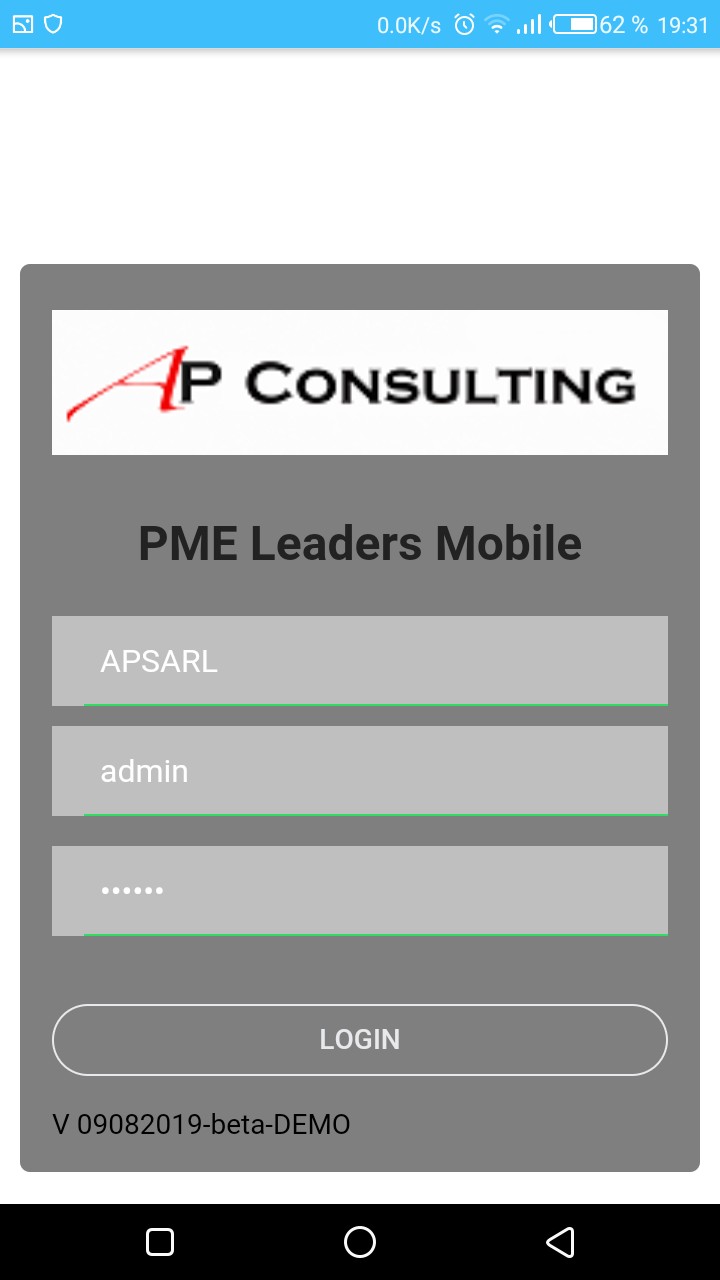This screenshot has height=1280, width=720.
Task: Tap the PME Leaders Mobile title
Action: point(360,542)
